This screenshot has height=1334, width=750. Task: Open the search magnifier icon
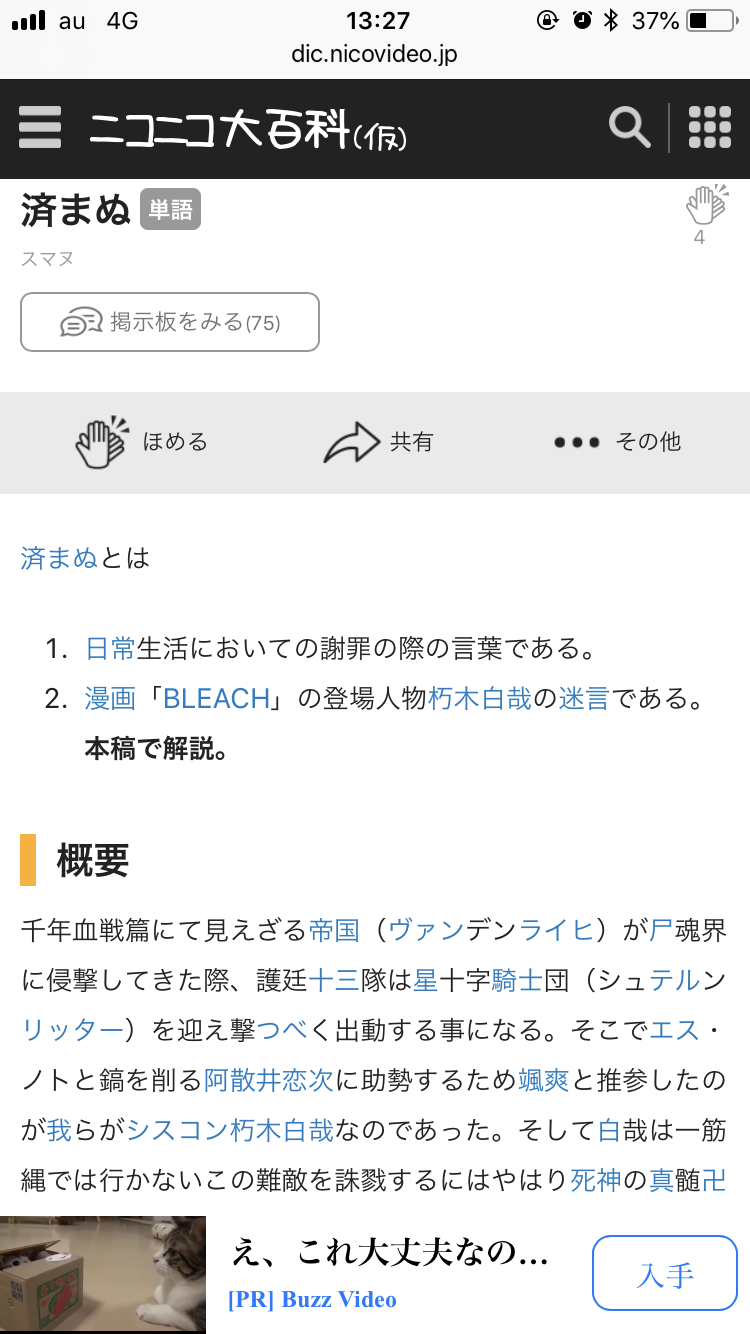(629, 128)
